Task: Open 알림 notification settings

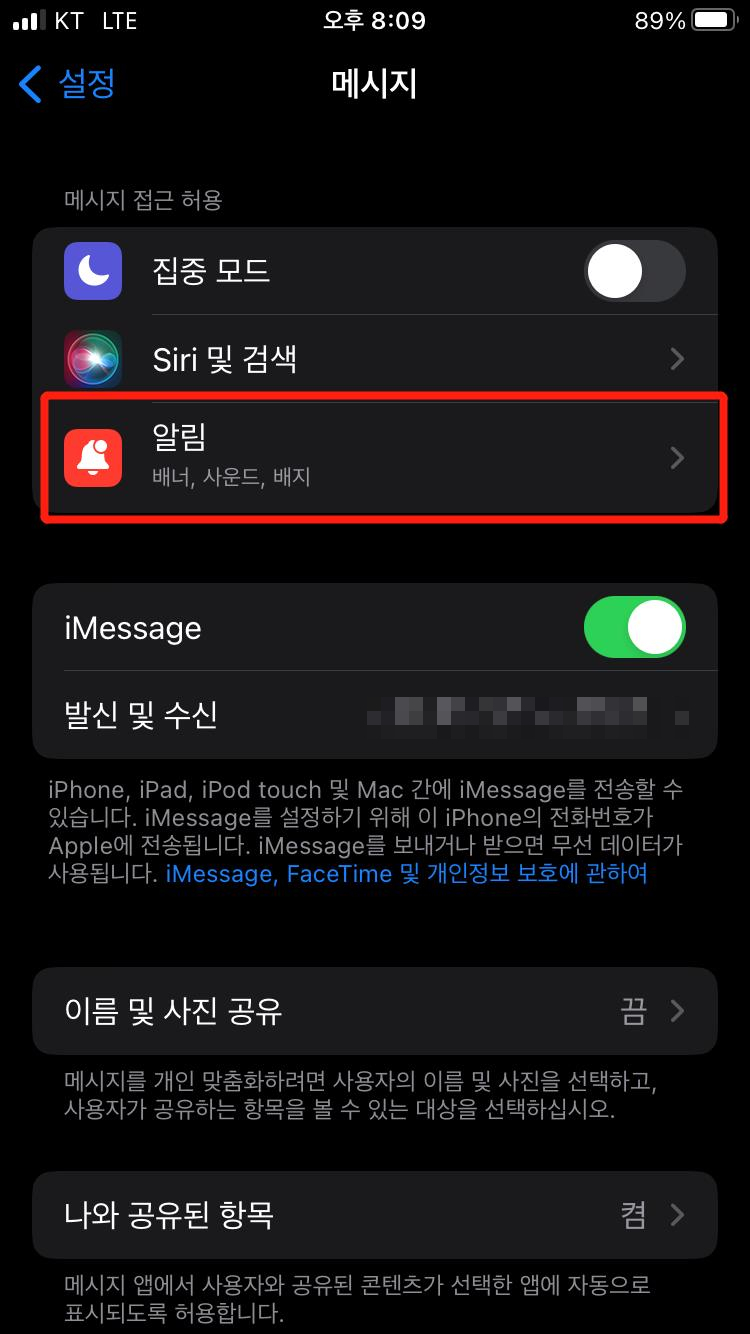Action: (x=375, y=458)
